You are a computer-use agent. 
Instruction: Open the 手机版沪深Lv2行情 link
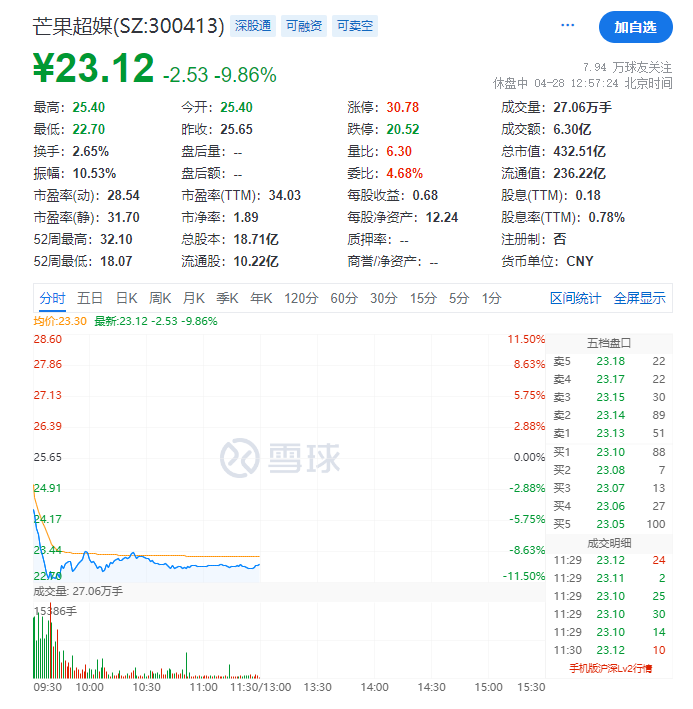pos(610,668)
